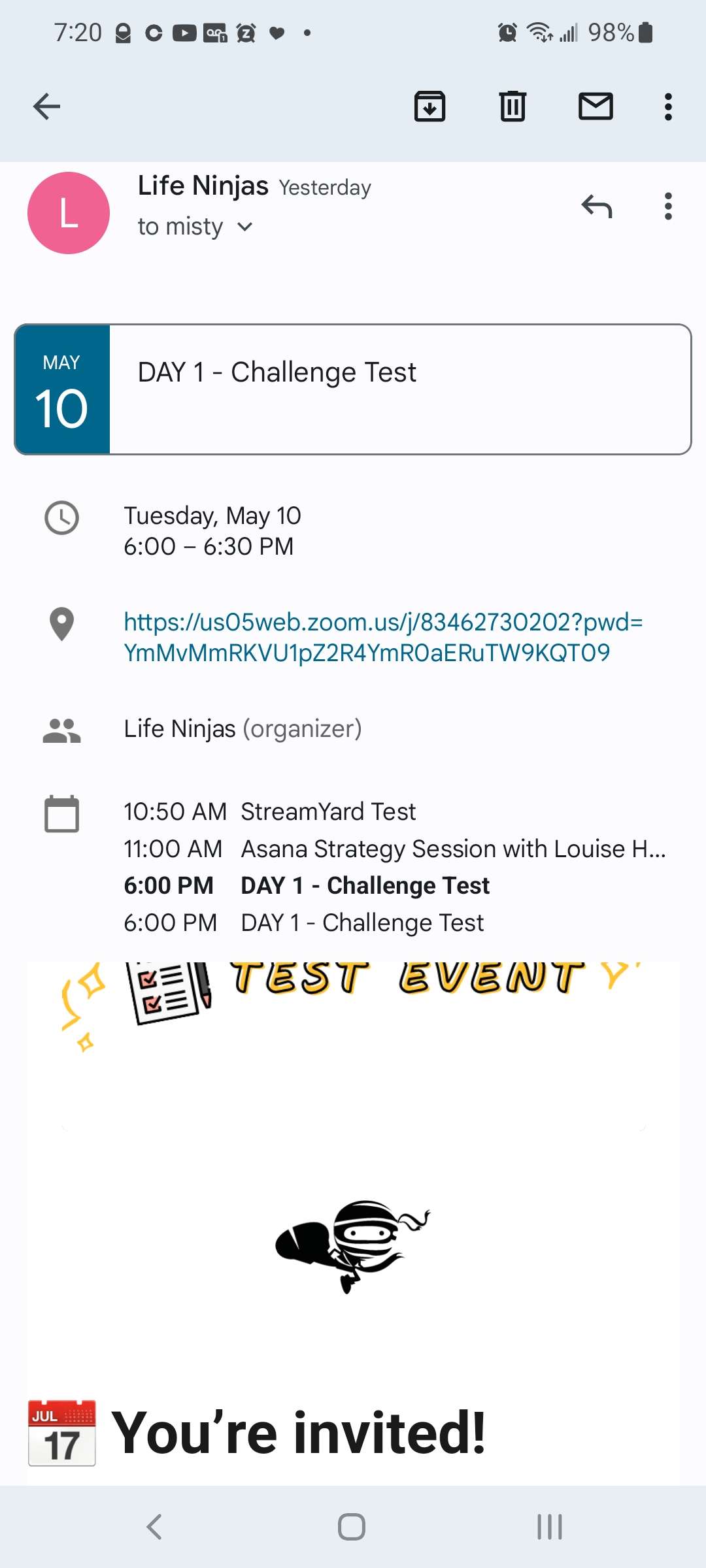Open the Zoom meeting link
The width and height of the screenshot is (706, 1568).
coord(382,637)
